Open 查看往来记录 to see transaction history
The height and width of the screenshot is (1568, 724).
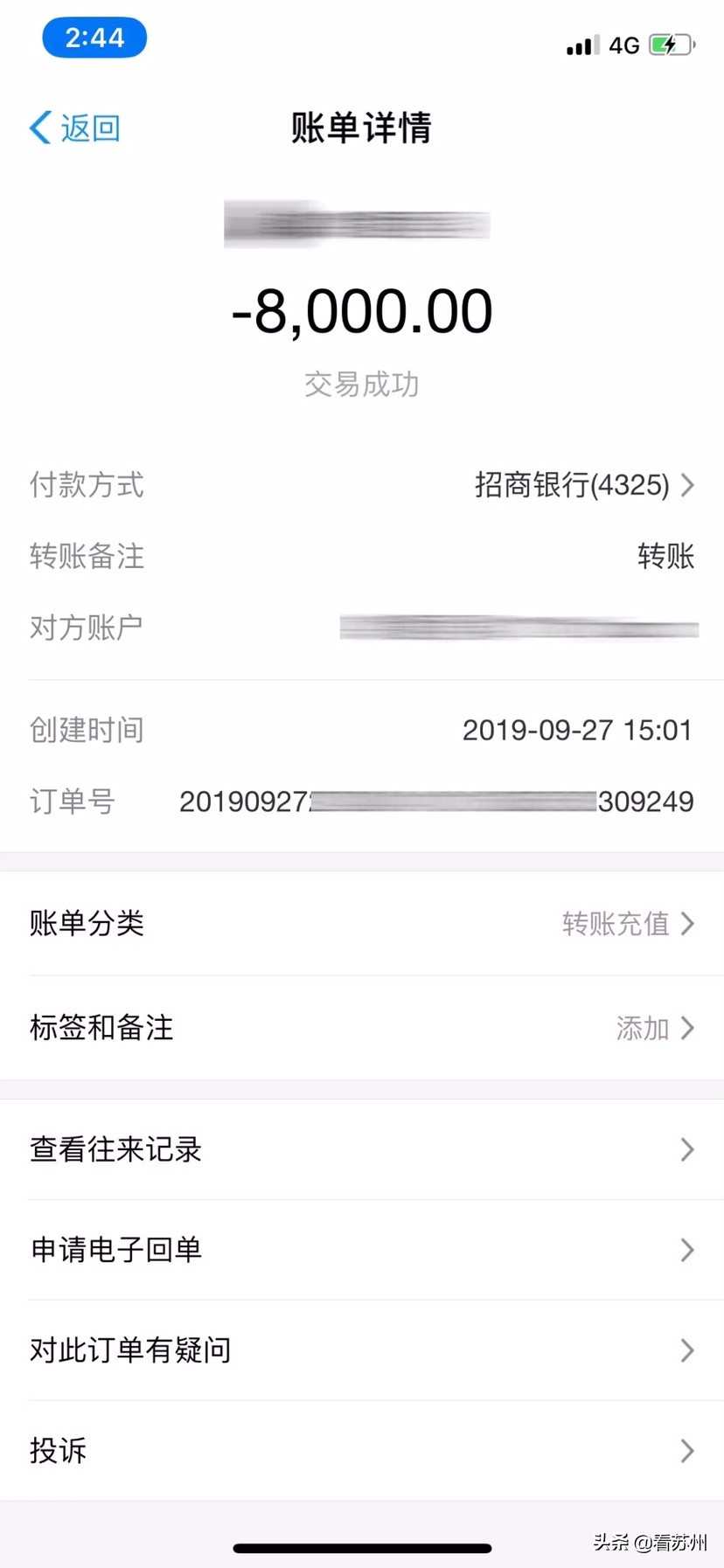115,1150
